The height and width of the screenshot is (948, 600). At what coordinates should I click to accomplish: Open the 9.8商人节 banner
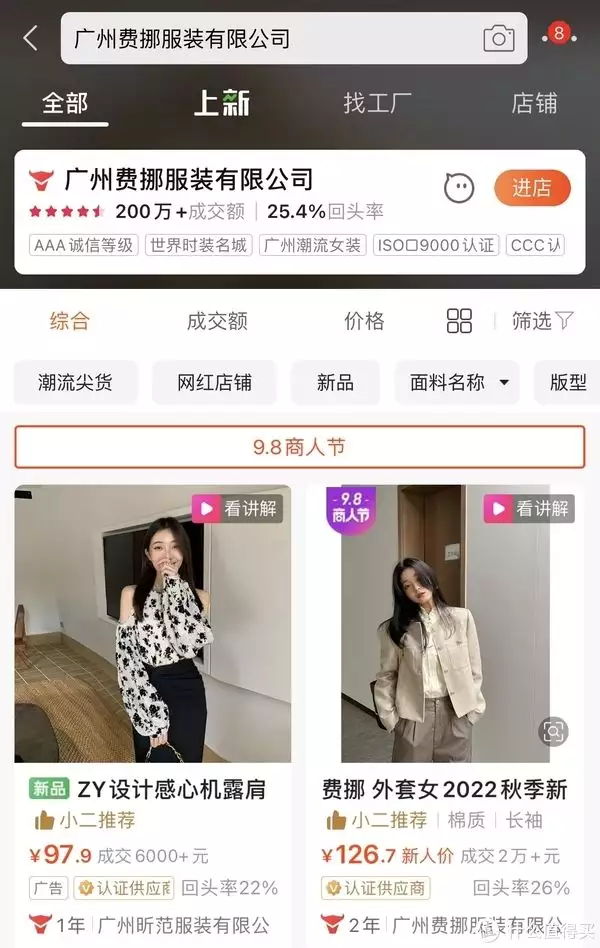pos(299,447)
